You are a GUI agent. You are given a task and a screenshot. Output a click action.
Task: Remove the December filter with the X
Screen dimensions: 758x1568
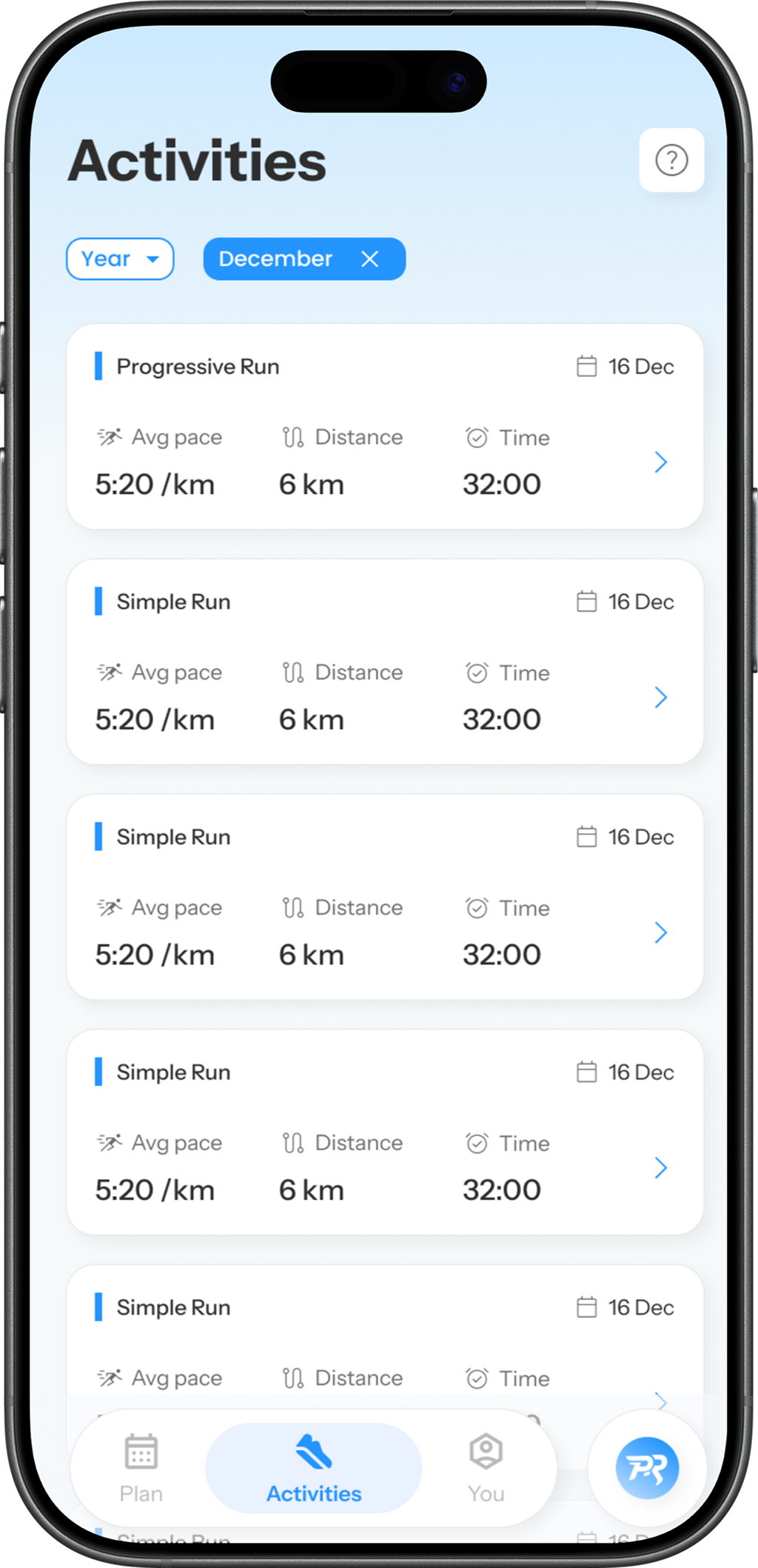click(369, 258)
